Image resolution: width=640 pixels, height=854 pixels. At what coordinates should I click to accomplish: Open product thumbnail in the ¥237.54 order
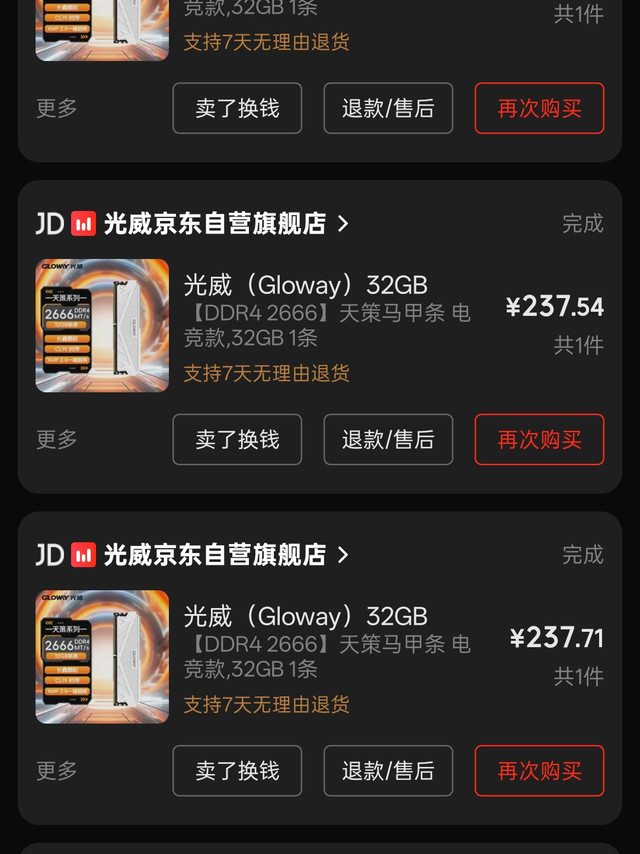tap(102, 325)
